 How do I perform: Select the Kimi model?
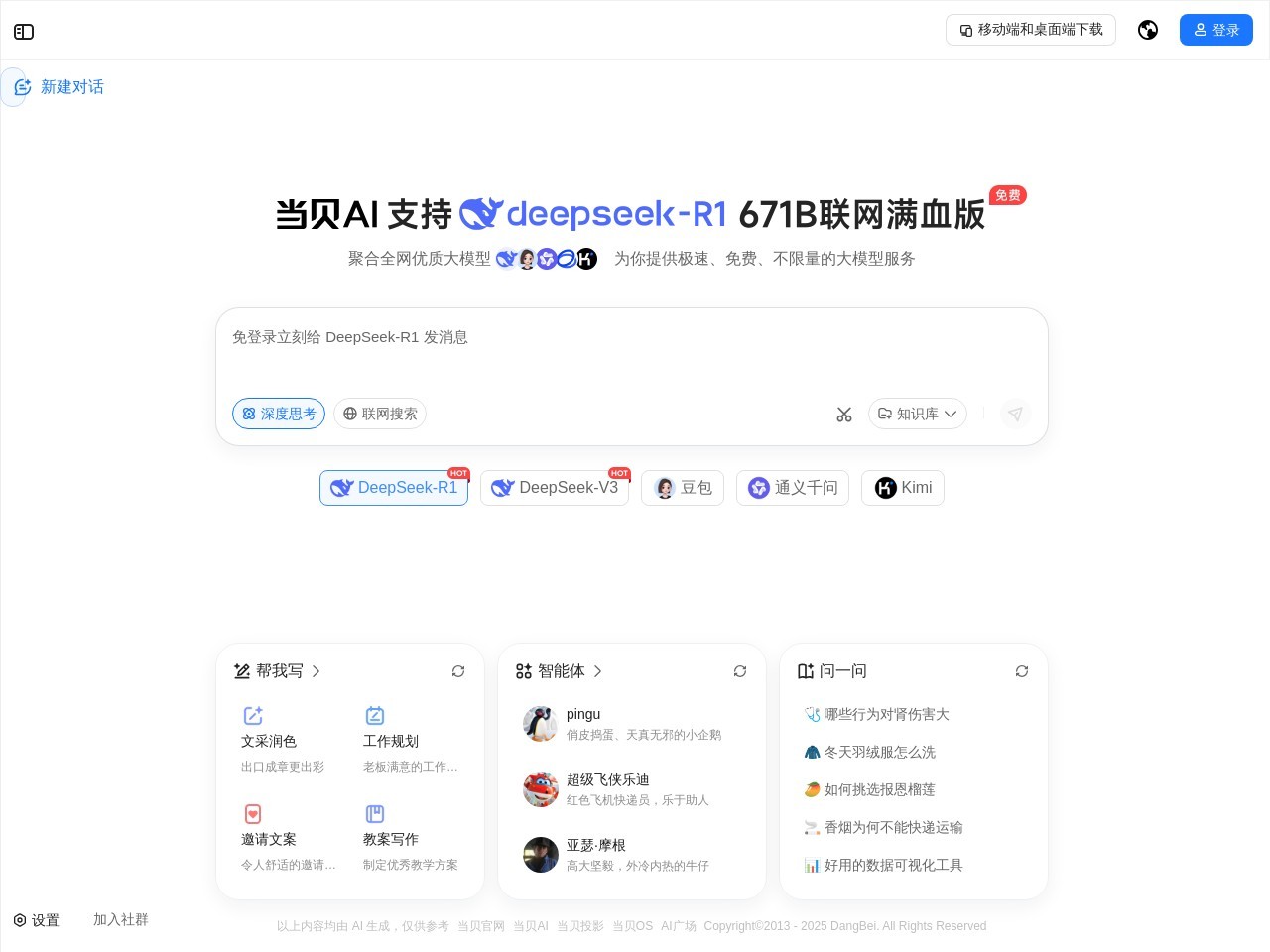[x=903, y=488]
